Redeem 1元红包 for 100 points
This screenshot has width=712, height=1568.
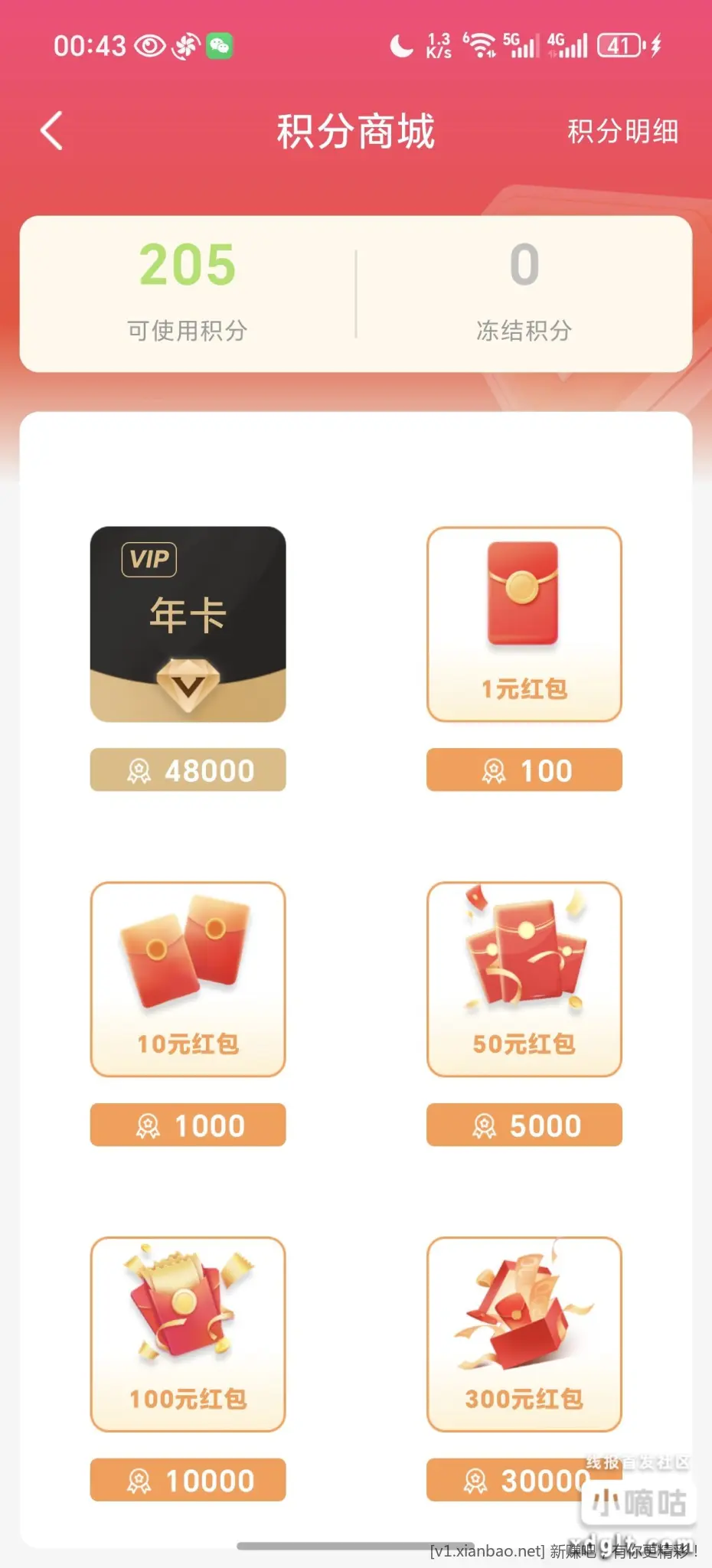524,770
